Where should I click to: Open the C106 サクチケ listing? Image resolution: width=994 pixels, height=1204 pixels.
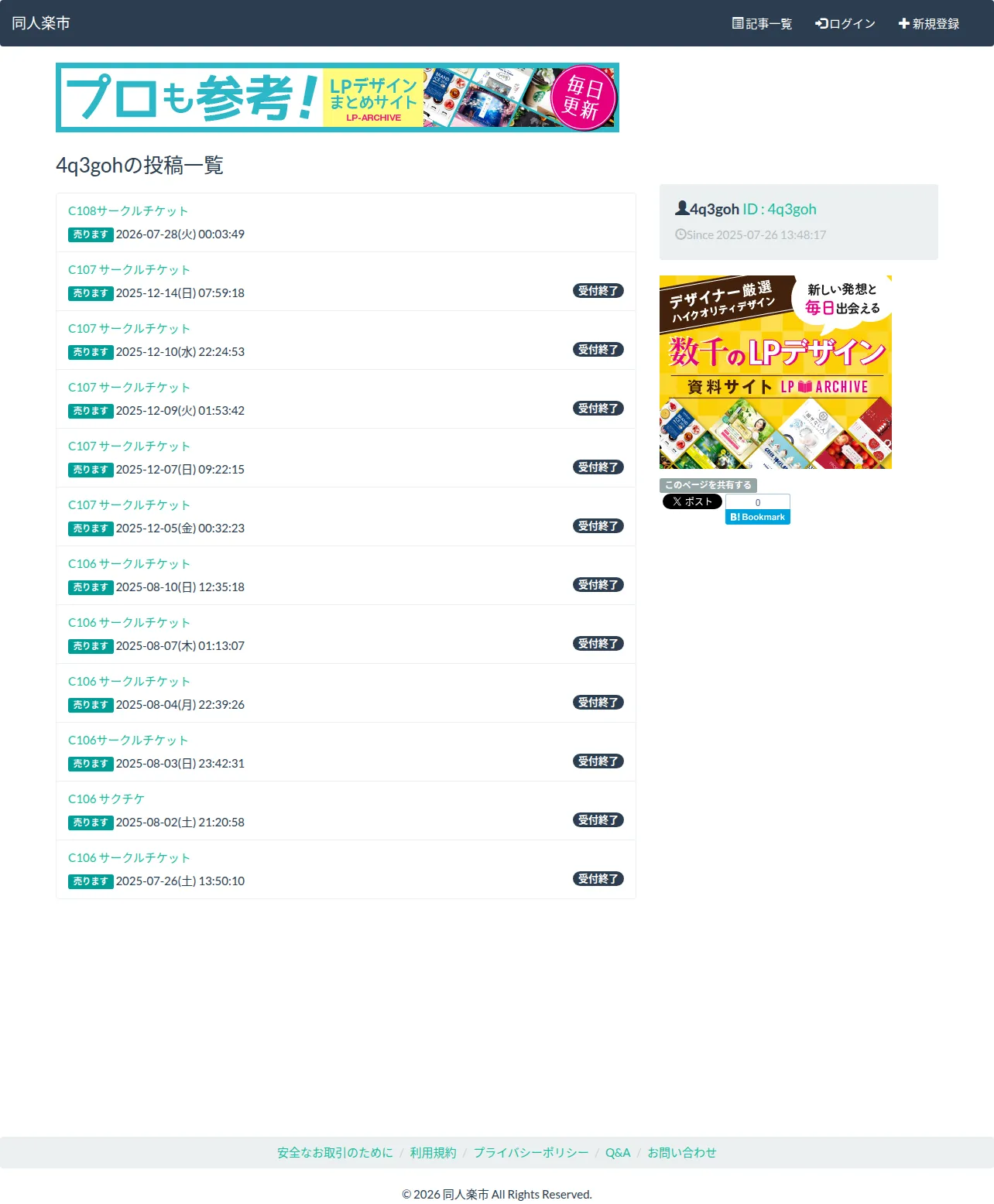(106, 799)
